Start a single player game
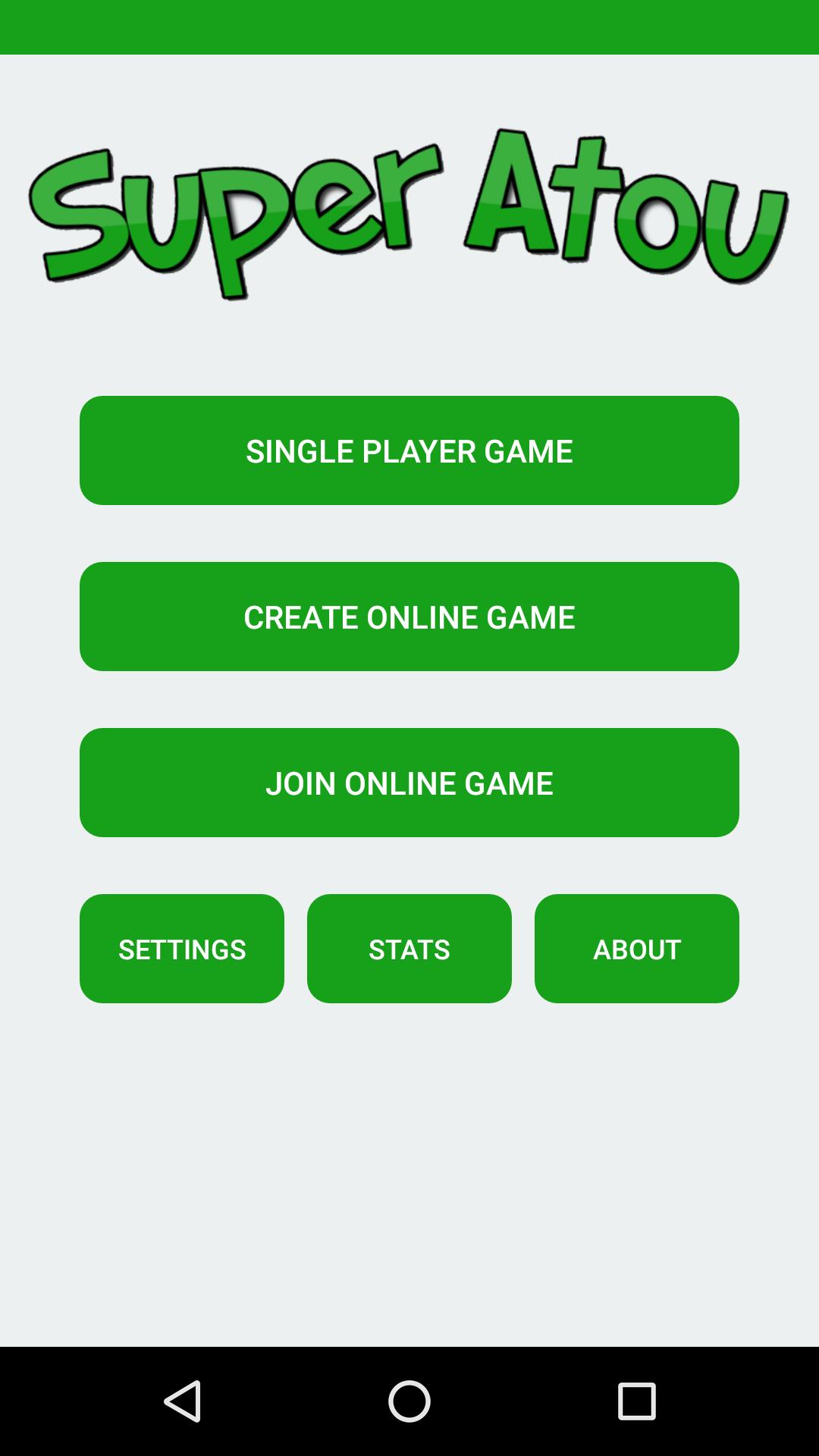The width and height of the screenshot is (819, 1456). (409, 450)
